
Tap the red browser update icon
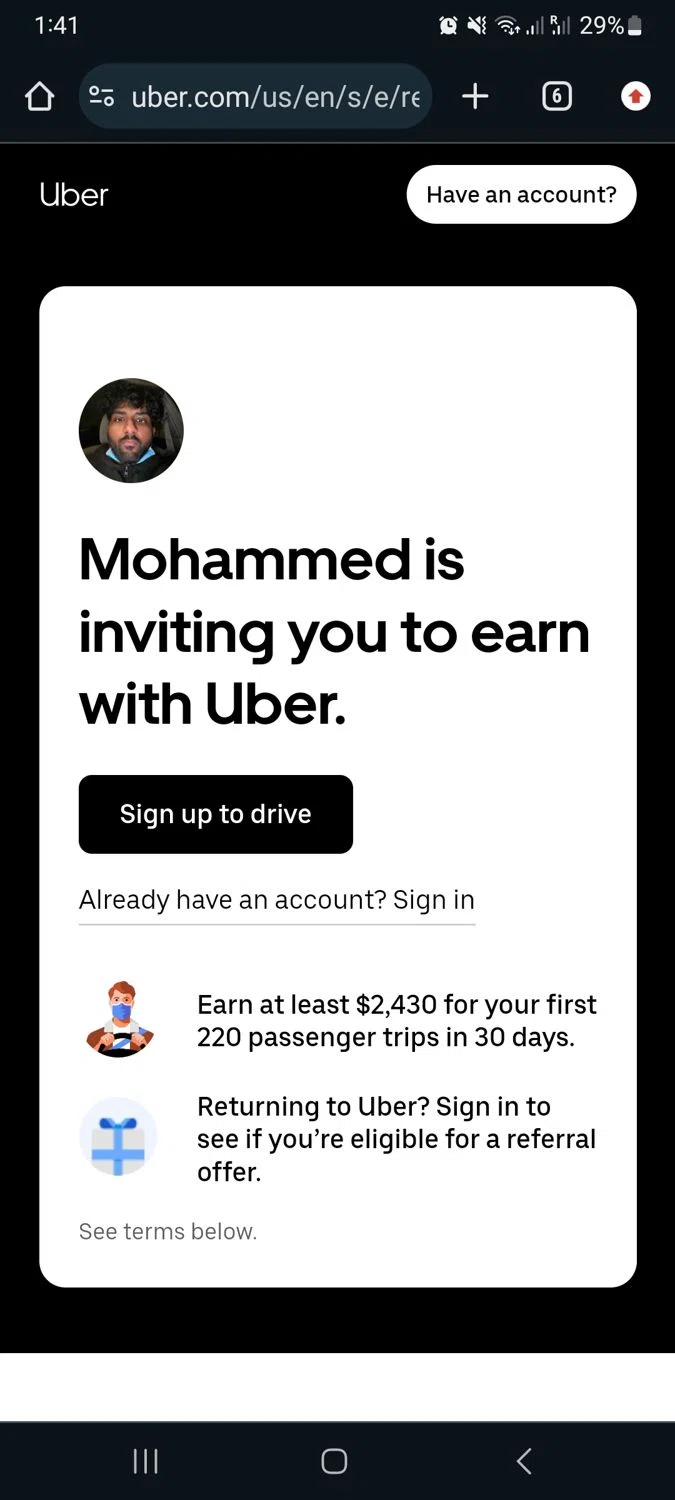pyautogui.click(x=636, y=97)
